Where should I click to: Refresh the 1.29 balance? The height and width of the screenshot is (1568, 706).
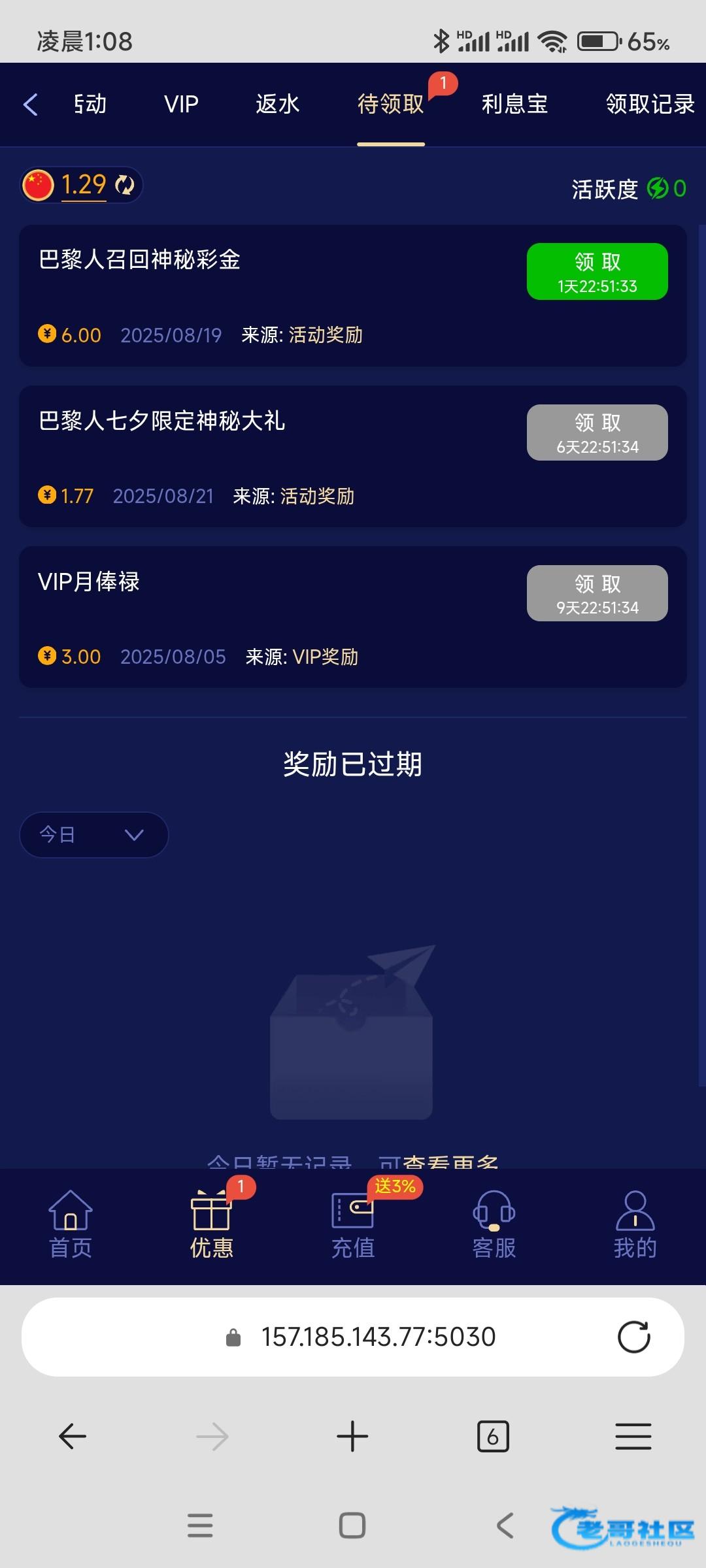[x=124, y=186]
